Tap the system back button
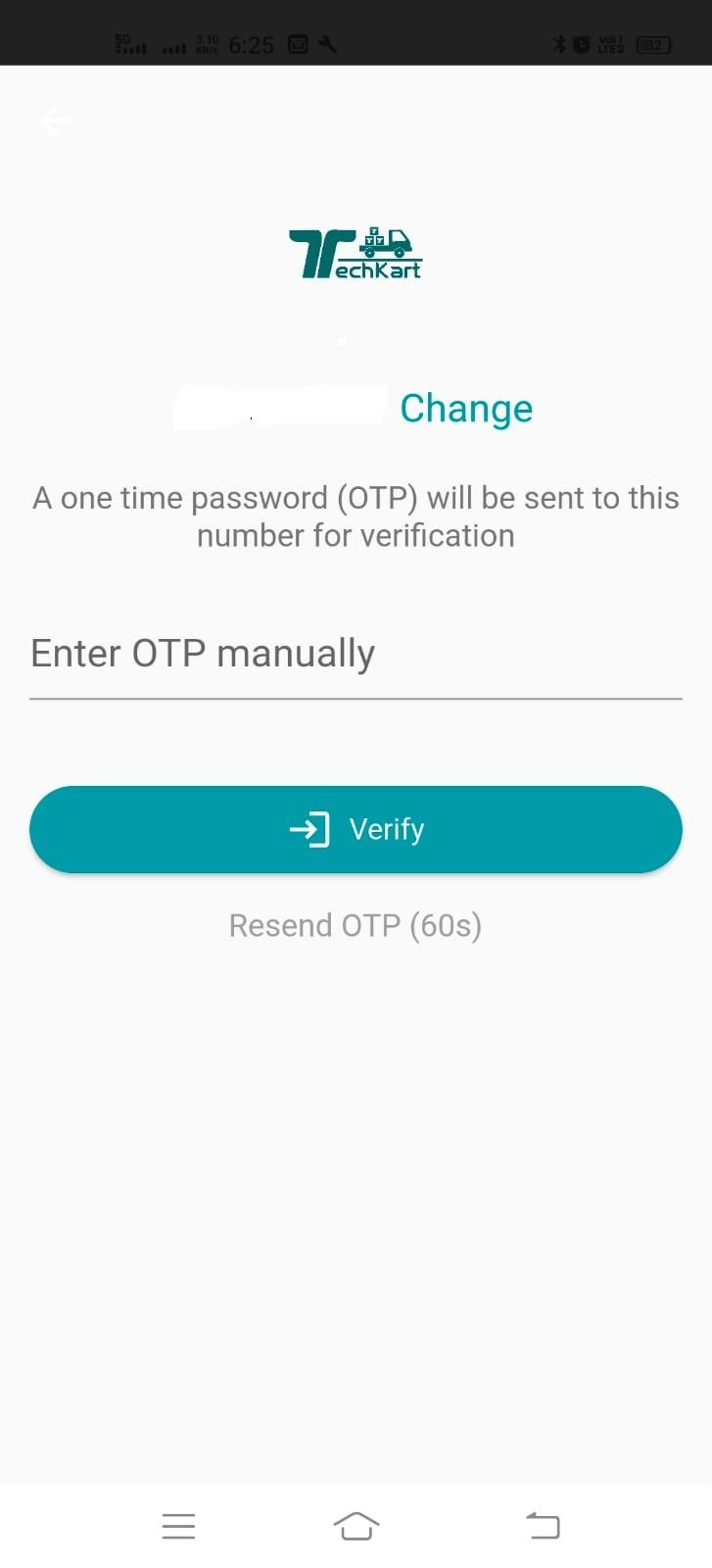Screen dimensions: 712x1568 pyautogui.click(x=543, y=1526)
